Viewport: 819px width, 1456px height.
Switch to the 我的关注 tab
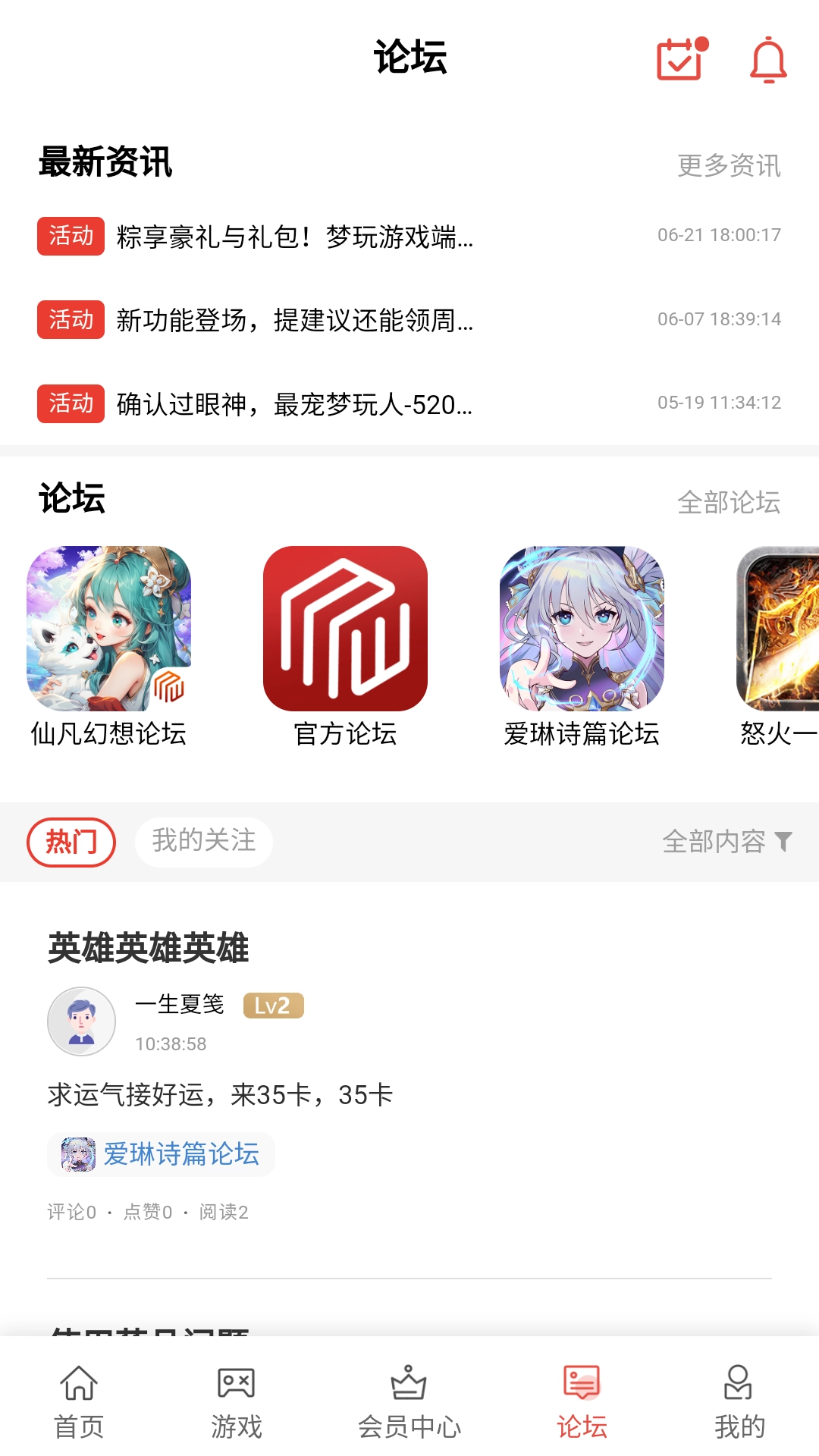[x=204, y=842]
